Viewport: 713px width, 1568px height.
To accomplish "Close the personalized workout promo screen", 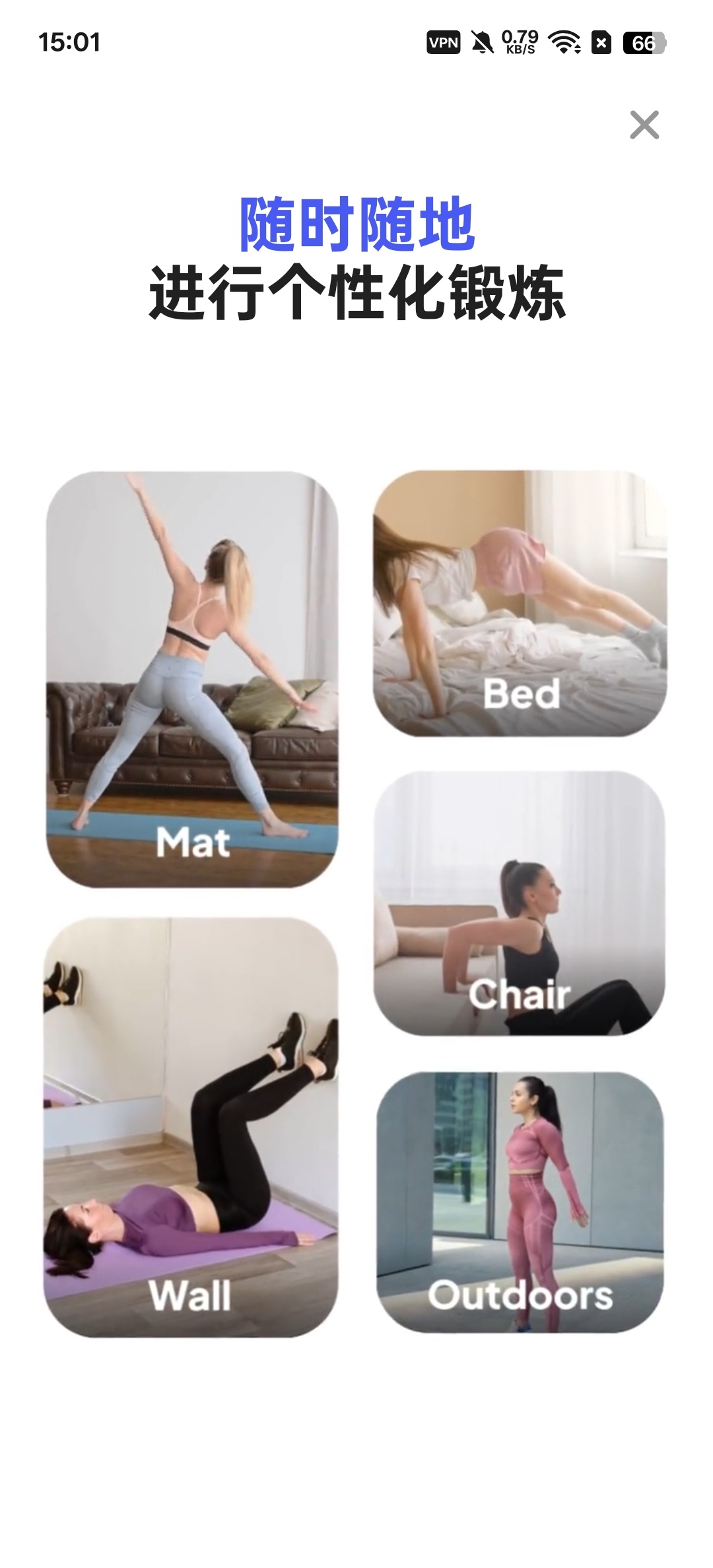I will pyautogui.click(x=644, y=125).
